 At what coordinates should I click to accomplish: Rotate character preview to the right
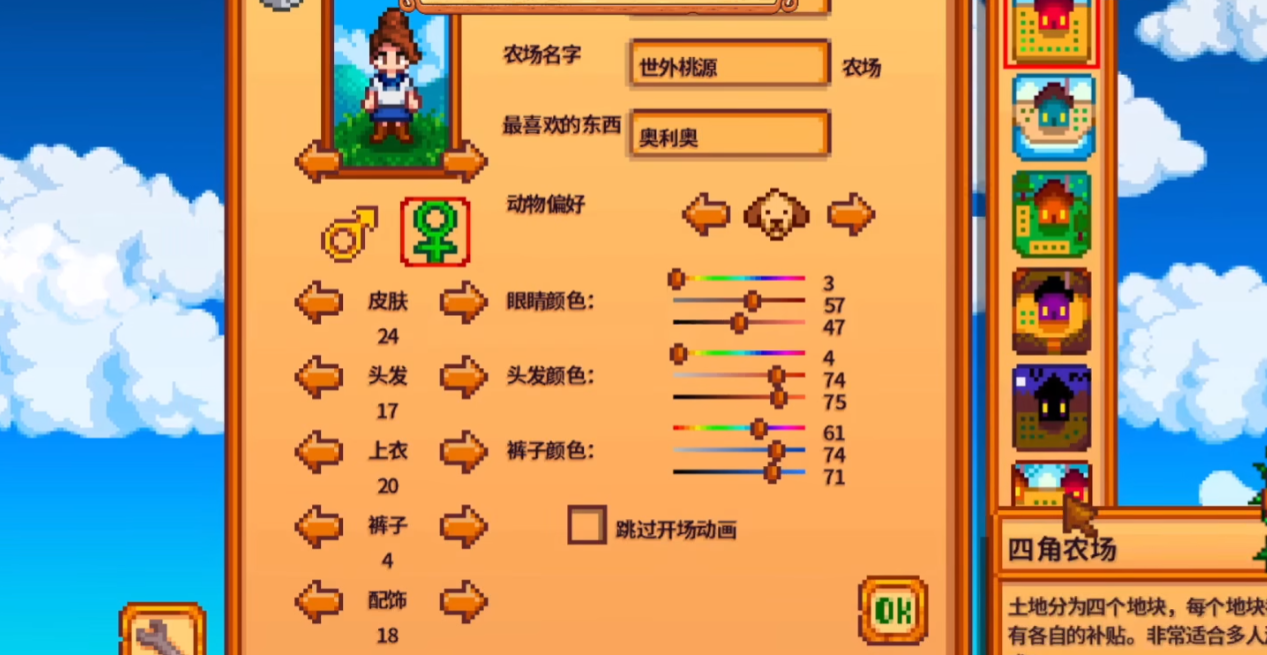[465, 161]
